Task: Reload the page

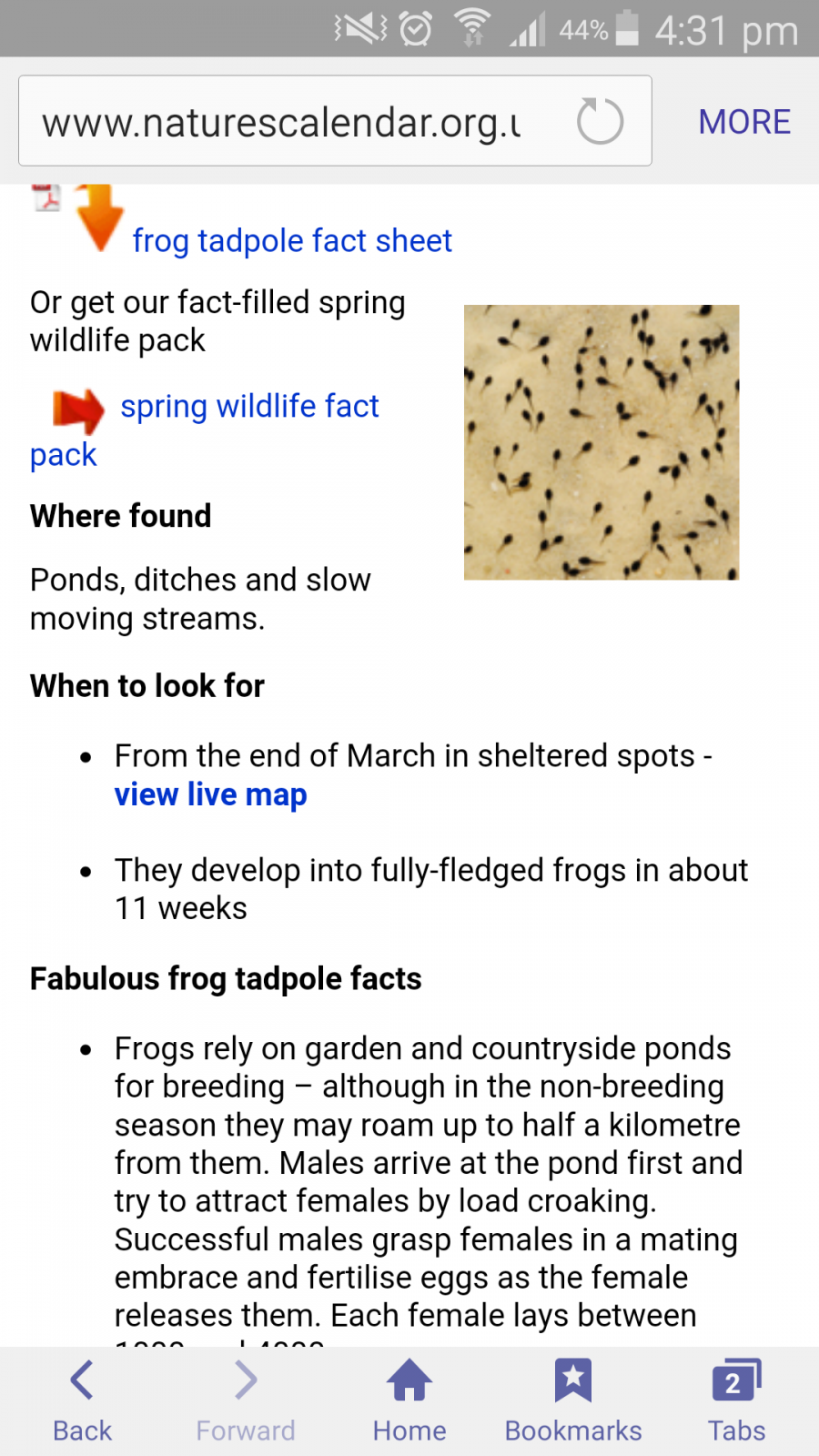Action: [600, 122]
